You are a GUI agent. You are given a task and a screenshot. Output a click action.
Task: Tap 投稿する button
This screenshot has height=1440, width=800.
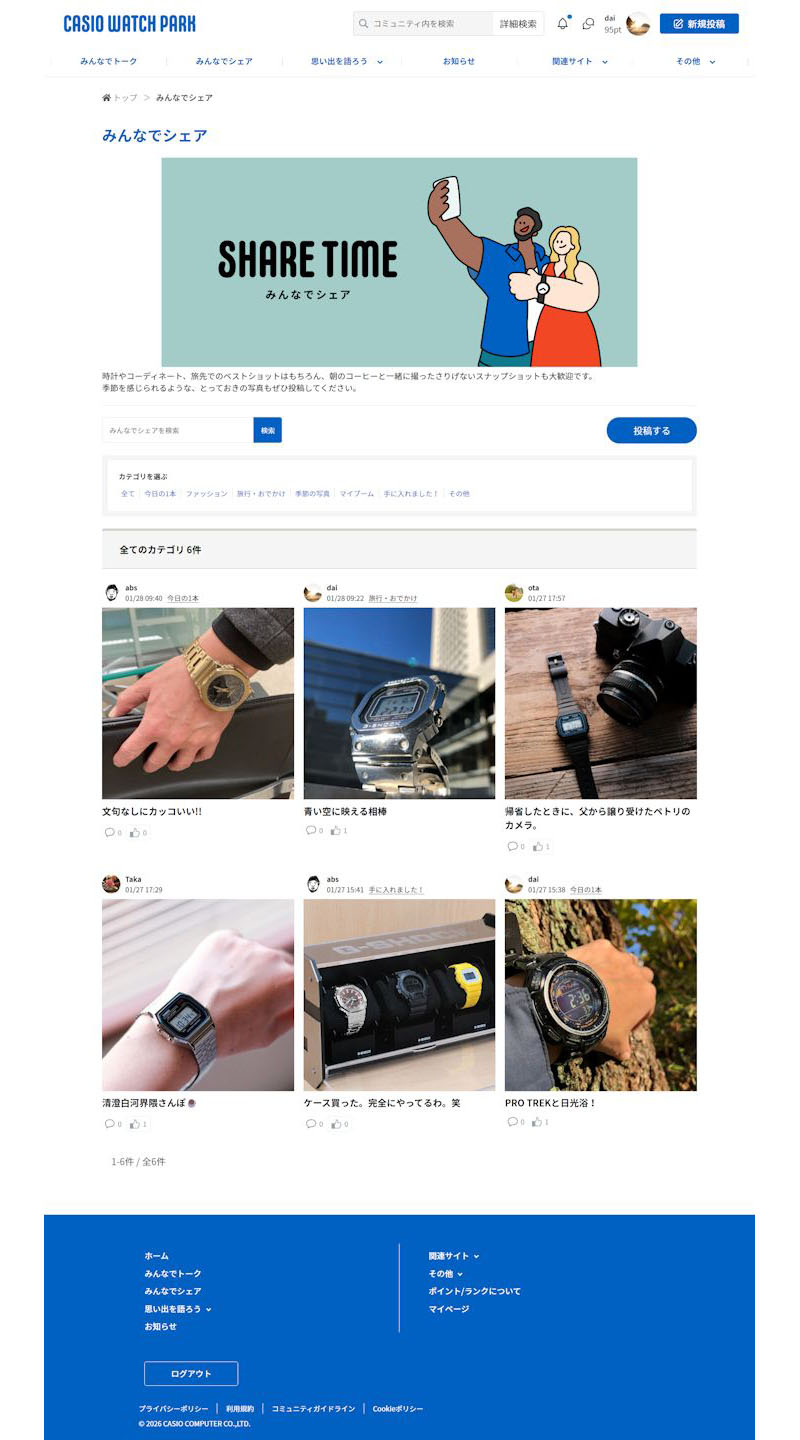click(x=651, y=430)
